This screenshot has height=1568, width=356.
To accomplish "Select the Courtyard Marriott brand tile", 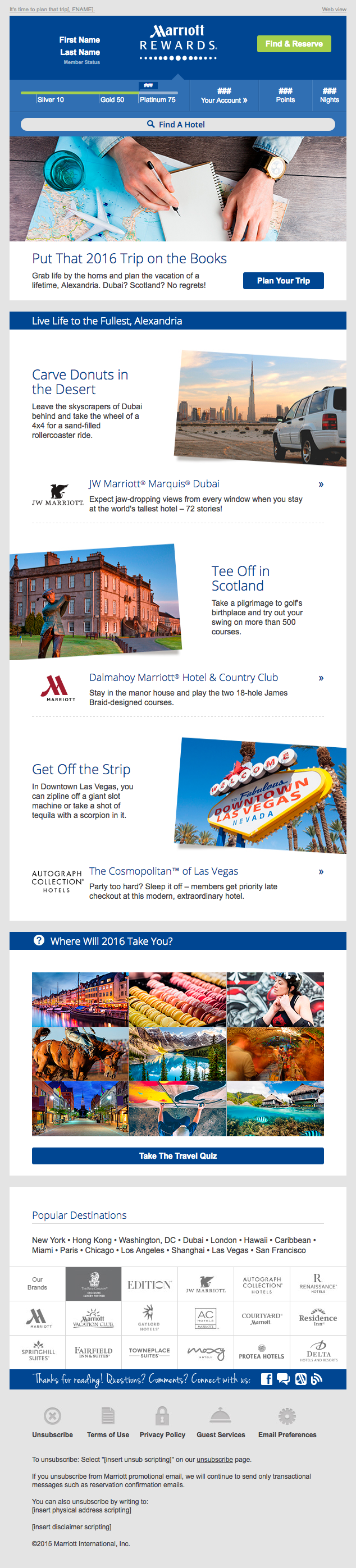I will (262, 1318).
